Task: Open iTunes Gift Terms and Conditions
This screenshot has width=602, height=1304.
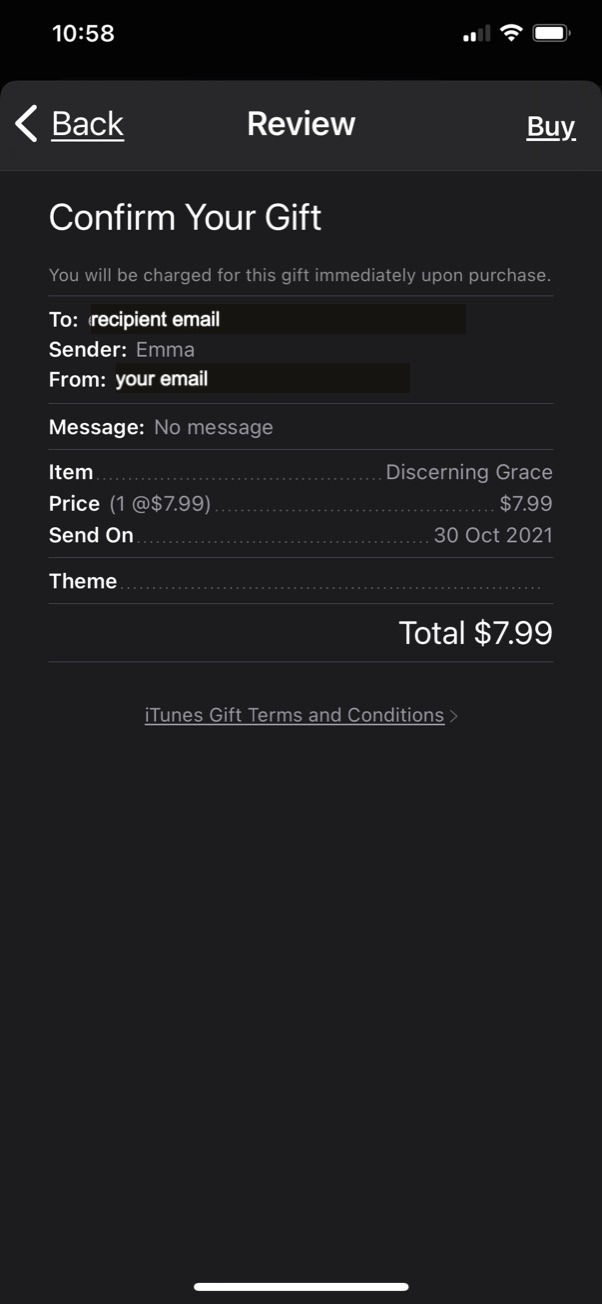Action: (301, 715)
